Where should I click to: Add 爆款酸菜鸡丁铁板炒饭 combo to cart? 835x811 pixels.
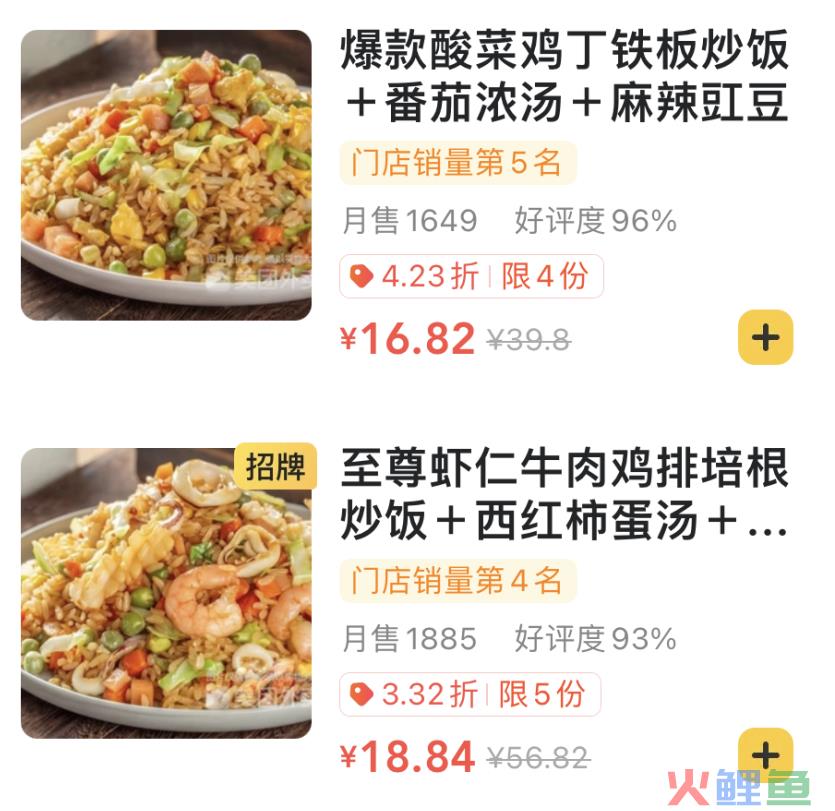[765, 338]
